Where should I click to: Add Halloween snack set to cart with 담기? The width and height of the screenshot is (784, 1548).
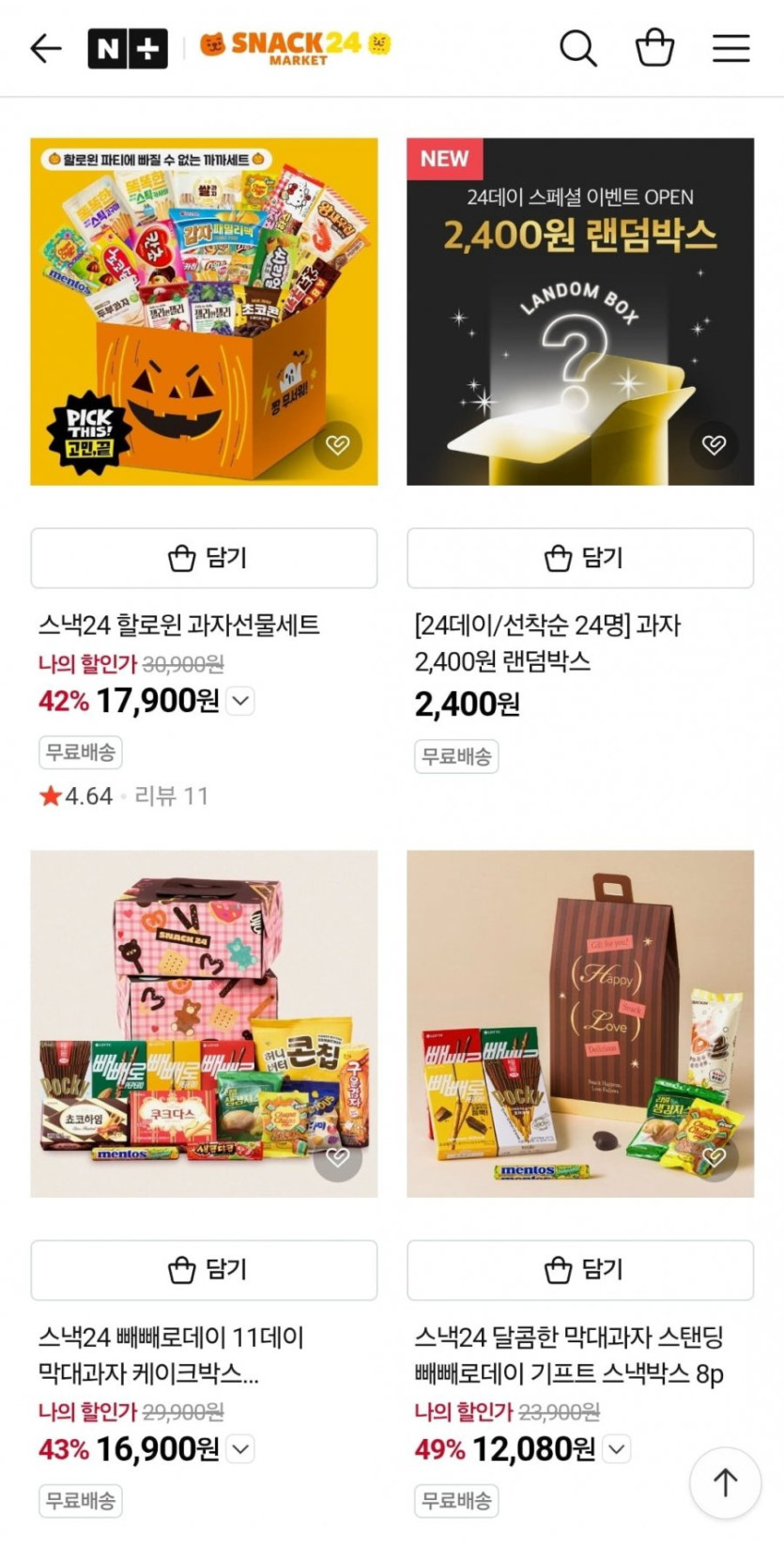pyautogui.click(x=204, y=558)
